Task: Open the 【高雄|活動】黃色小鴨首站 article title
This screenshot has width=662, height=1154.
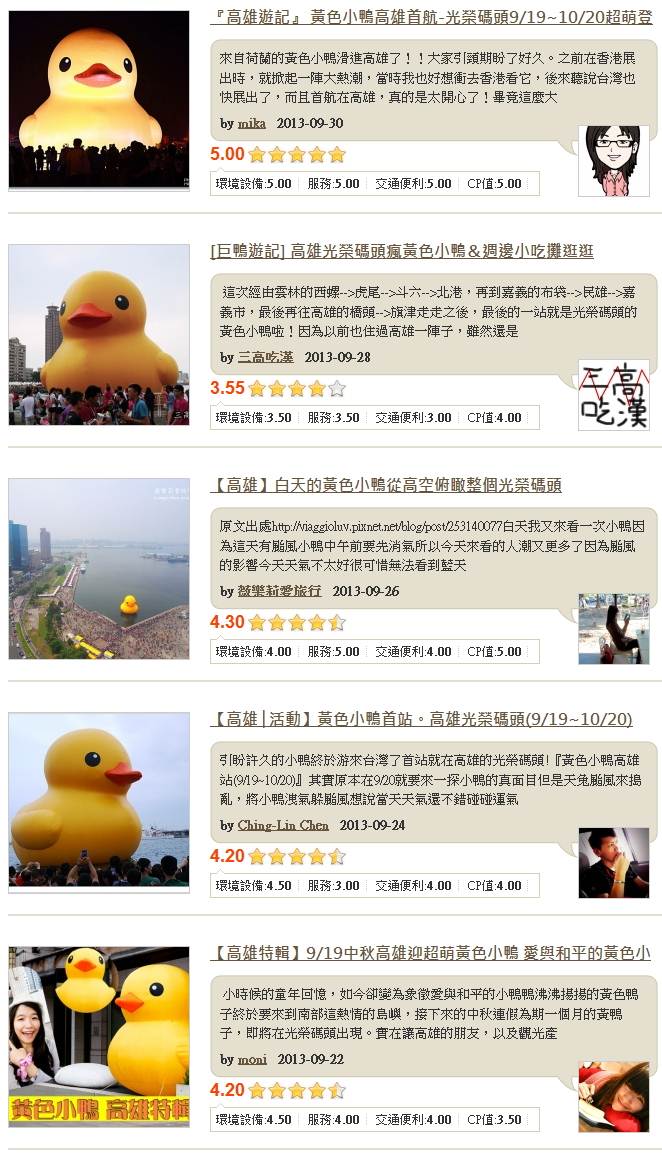Action: point(421,719)
